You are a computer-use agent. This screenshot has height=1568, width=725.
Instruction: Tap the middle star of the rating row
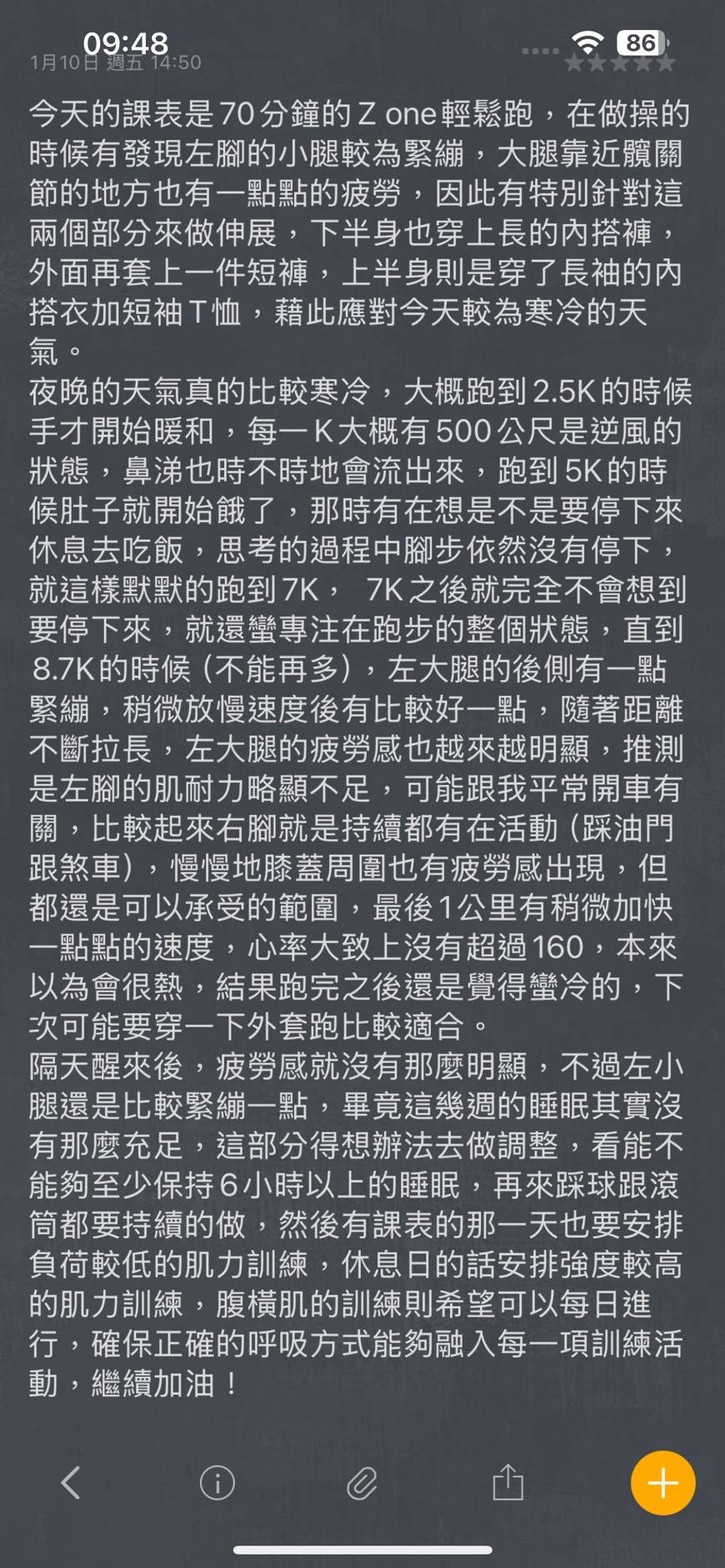pyautogui.click(x=620, y=62)
